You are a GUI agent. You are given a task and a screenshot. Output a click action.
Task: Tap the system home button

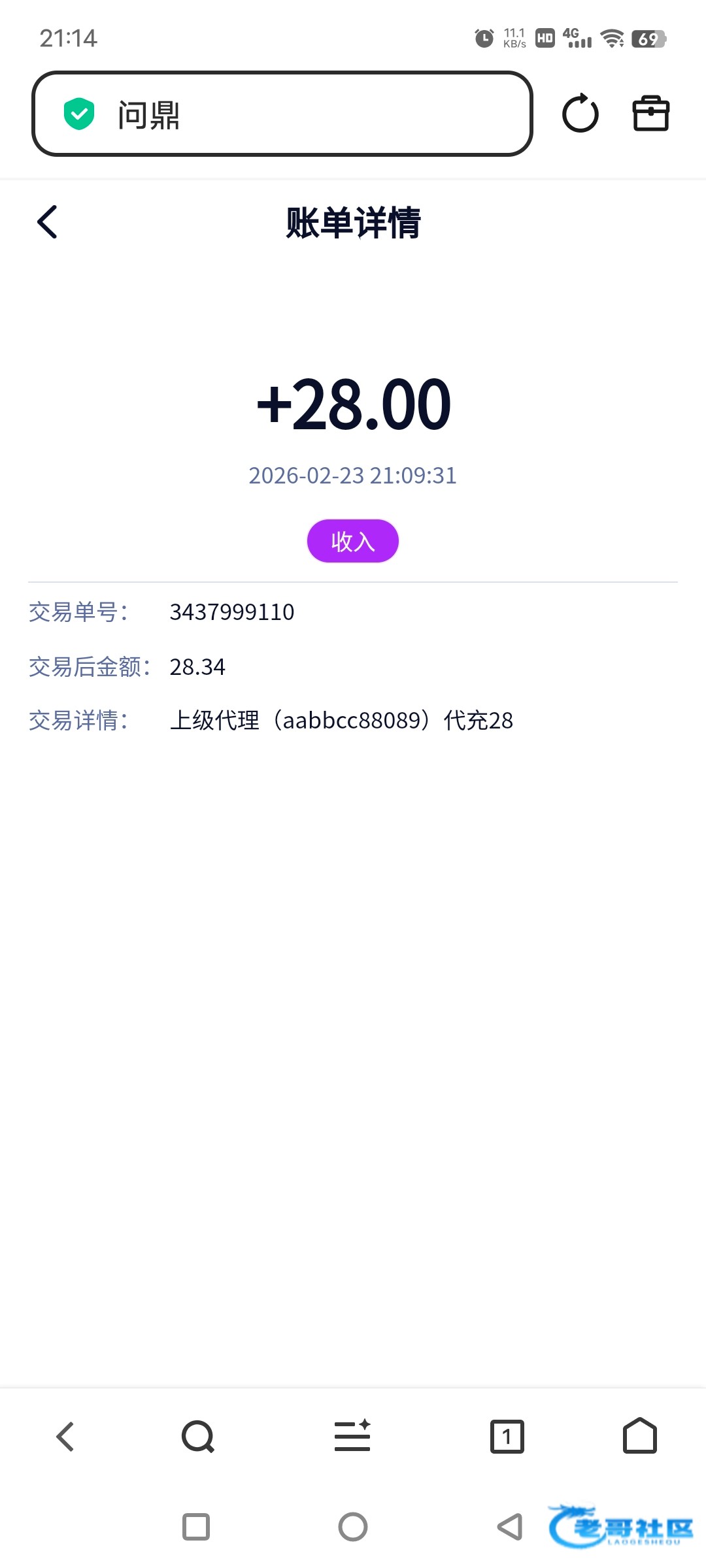pyautogui.click(x=353, y=1527)
